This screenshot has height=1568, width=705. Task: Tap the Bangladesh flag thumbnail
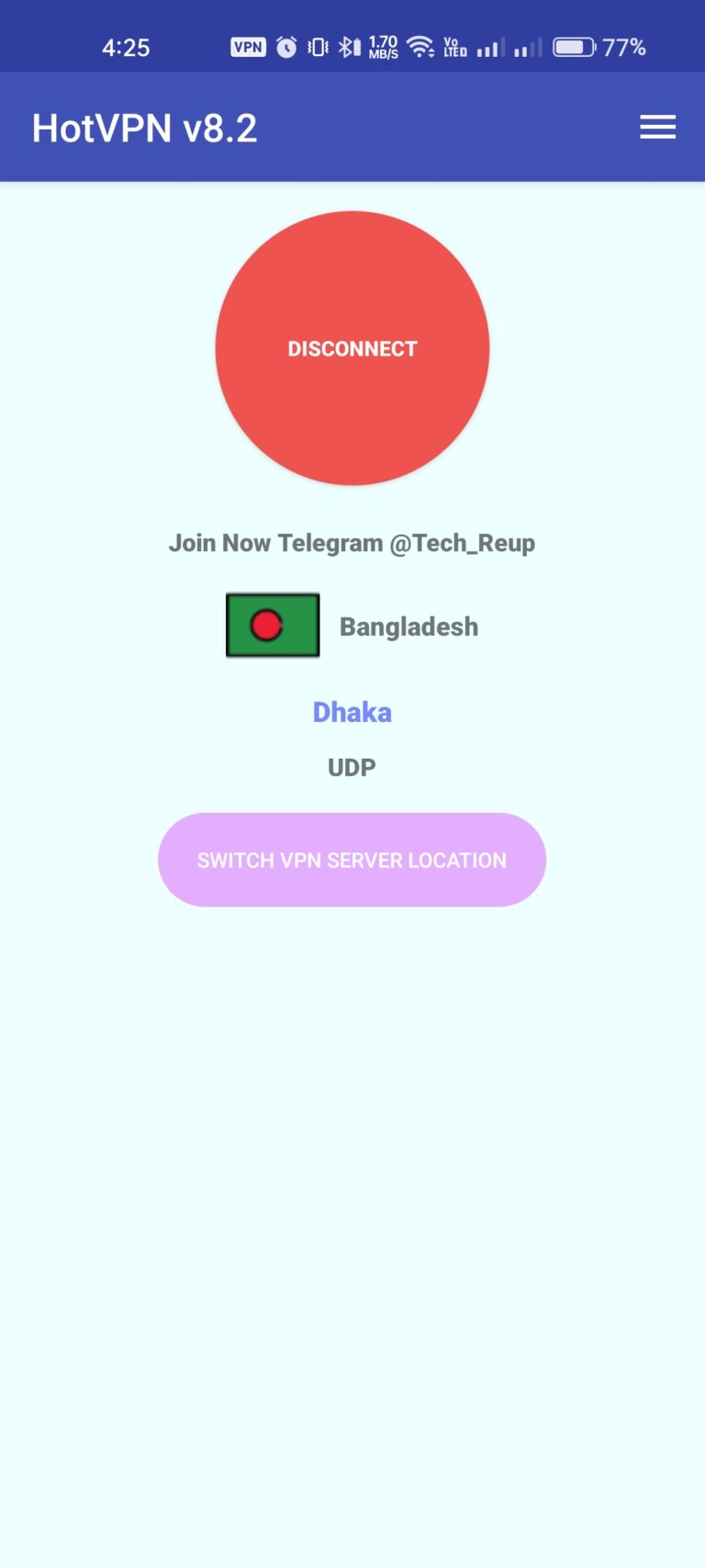tap(272, 626)
